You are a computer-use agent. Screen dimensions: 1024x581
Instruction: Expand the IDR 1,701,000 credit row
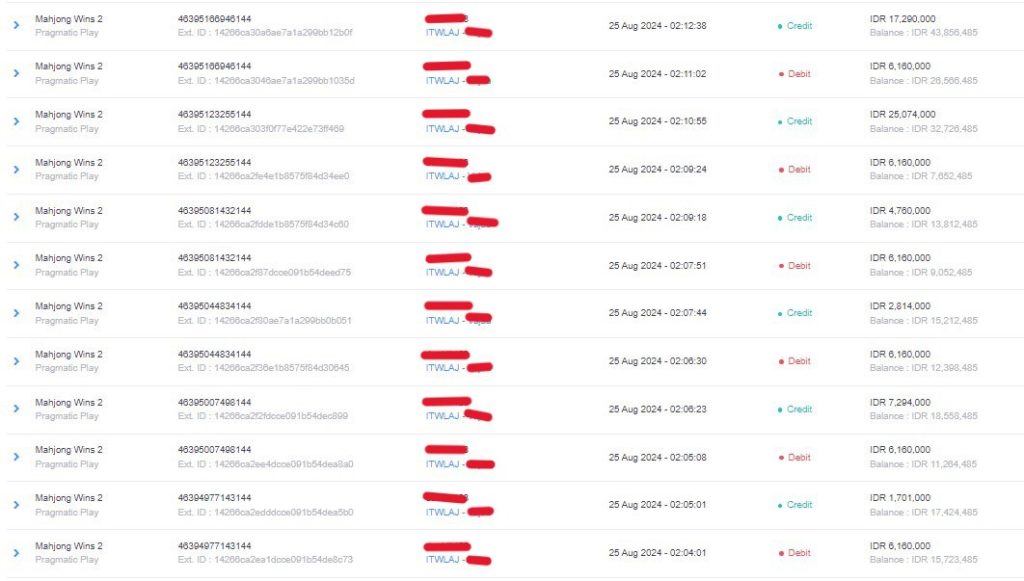click(16, 505)
